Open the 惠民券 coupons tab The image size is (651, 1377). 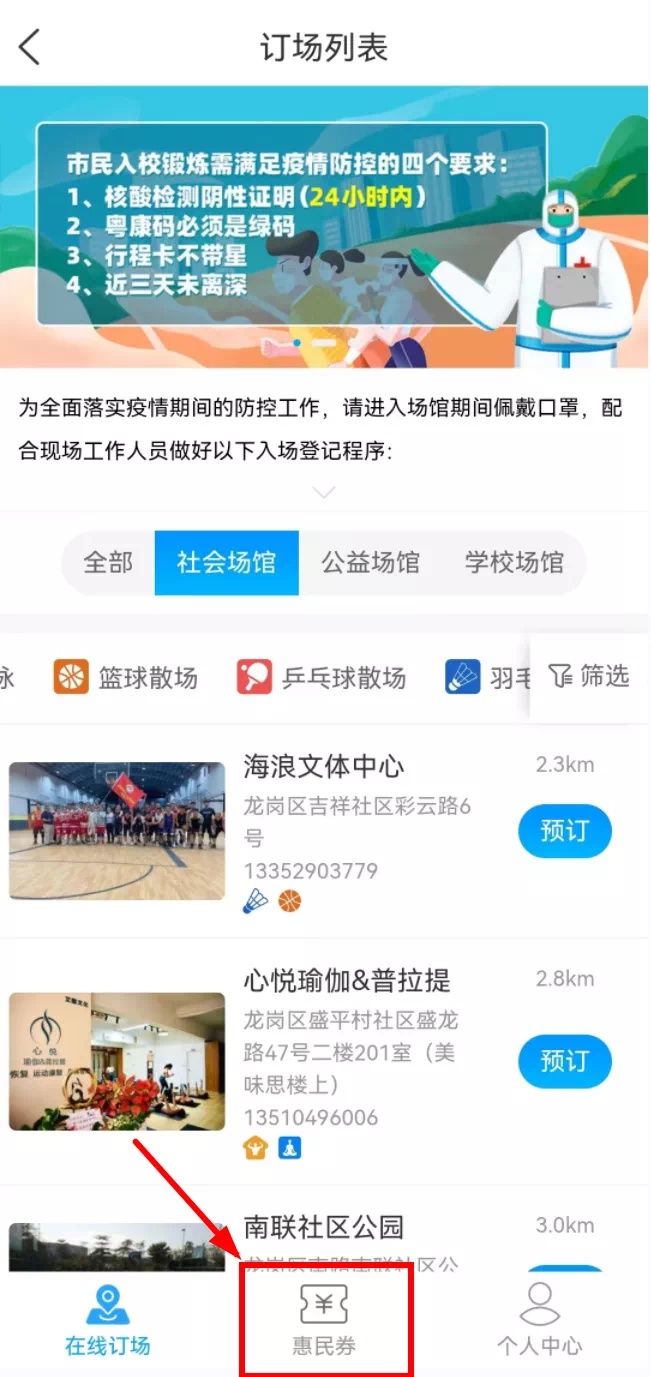click(324, 1321)
